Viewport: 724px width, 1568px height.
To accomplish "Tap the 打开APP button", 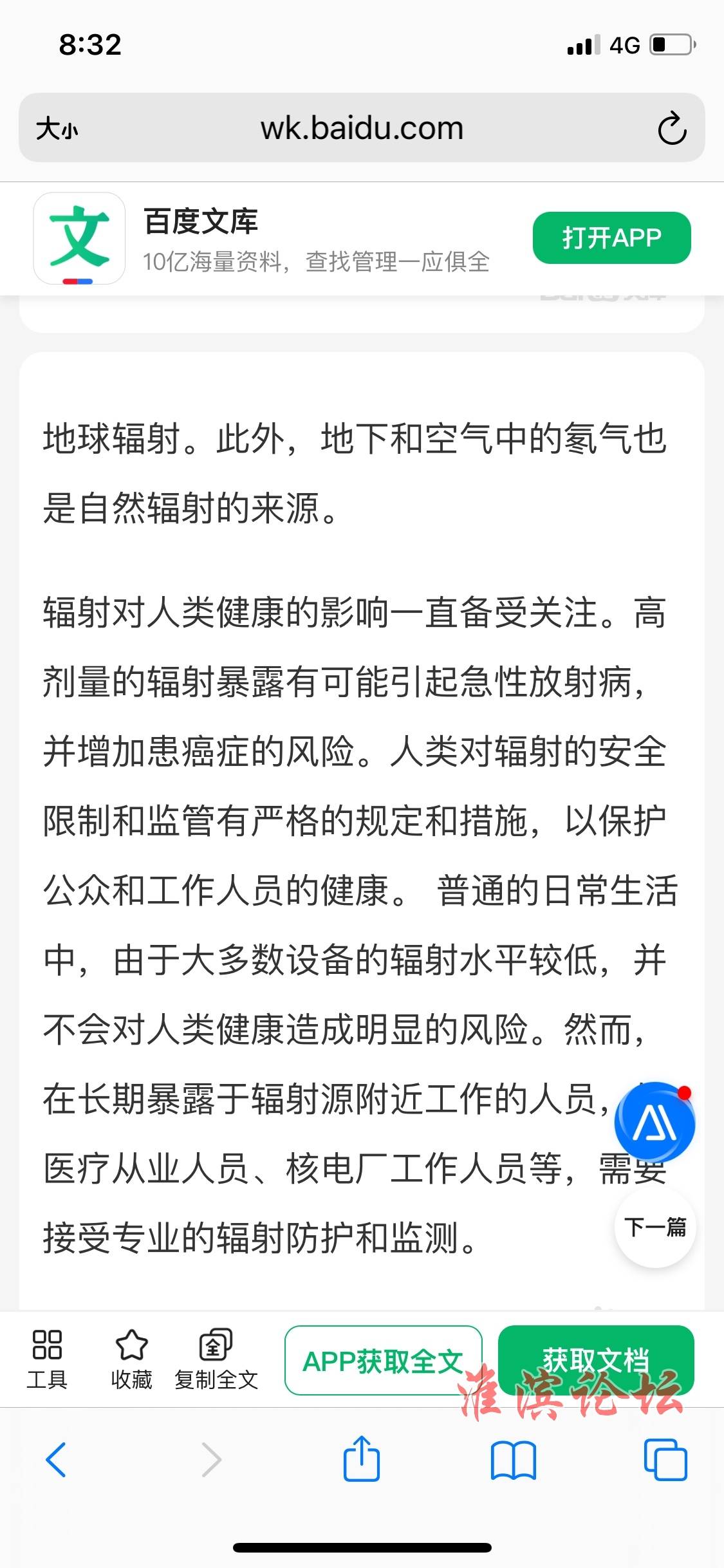I will [x=611, y=238].
